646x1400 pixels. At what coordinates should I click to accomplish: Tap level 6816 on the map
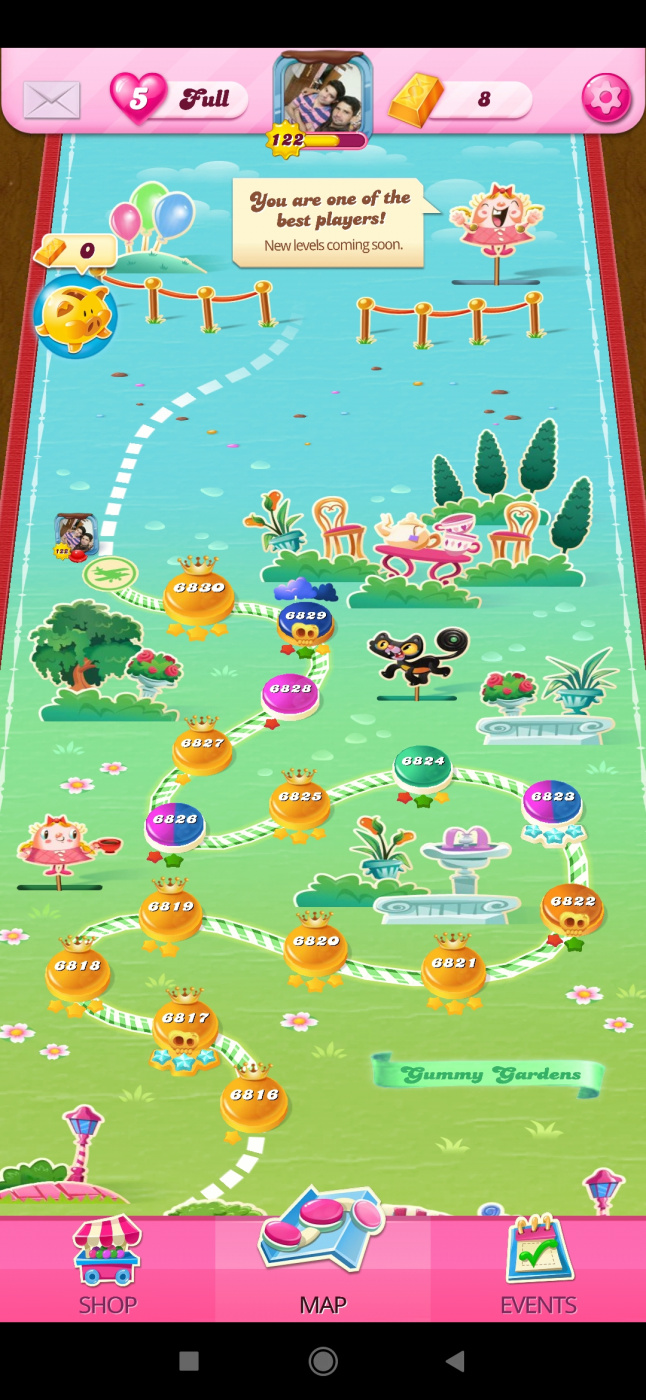[x=254, y=1101]
